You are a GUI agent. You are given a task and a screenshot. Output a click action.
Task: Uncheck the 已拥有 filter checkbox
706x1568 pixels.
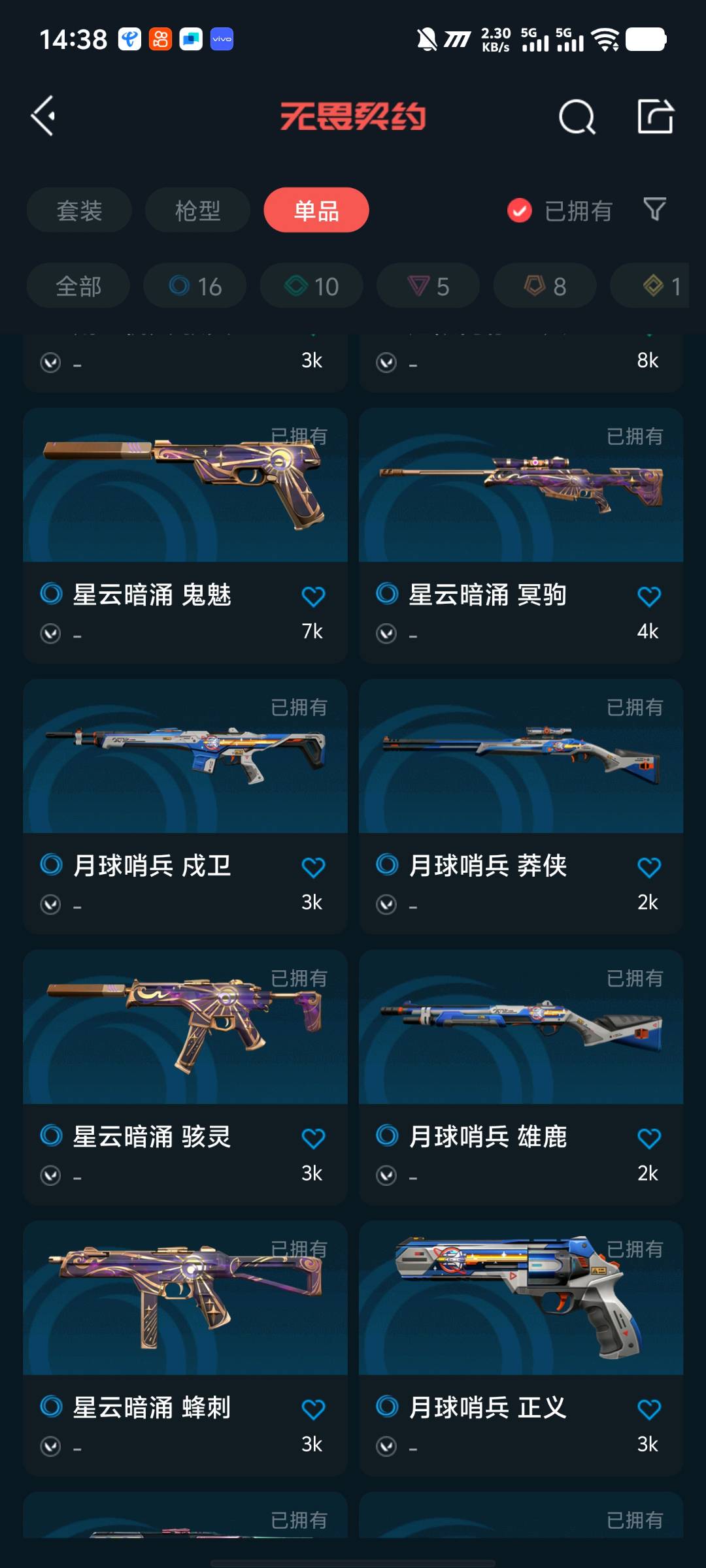click(520, 210)
